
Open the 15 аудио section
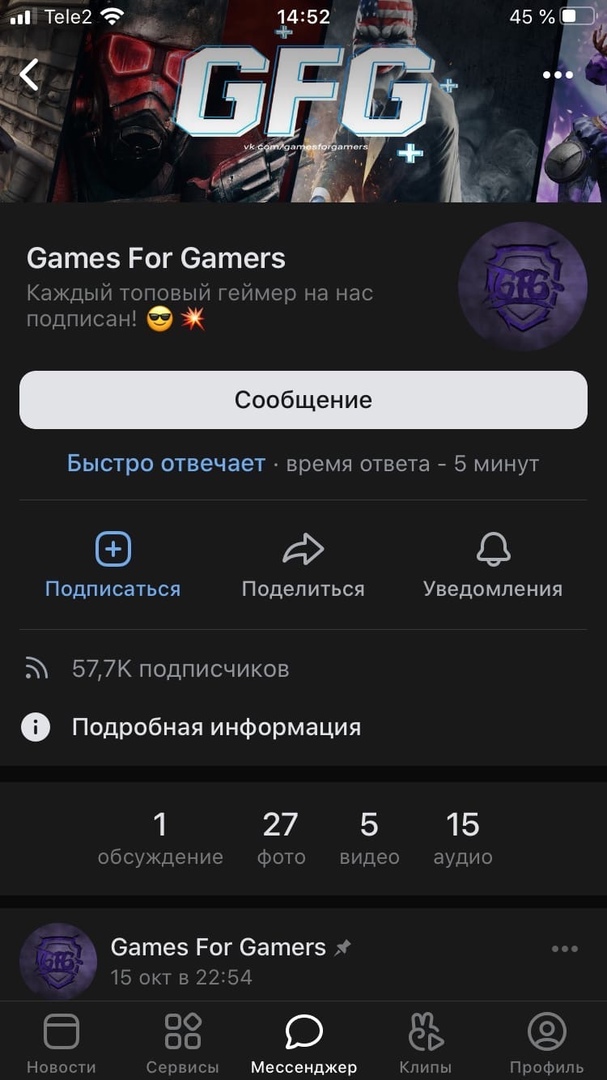463,838
